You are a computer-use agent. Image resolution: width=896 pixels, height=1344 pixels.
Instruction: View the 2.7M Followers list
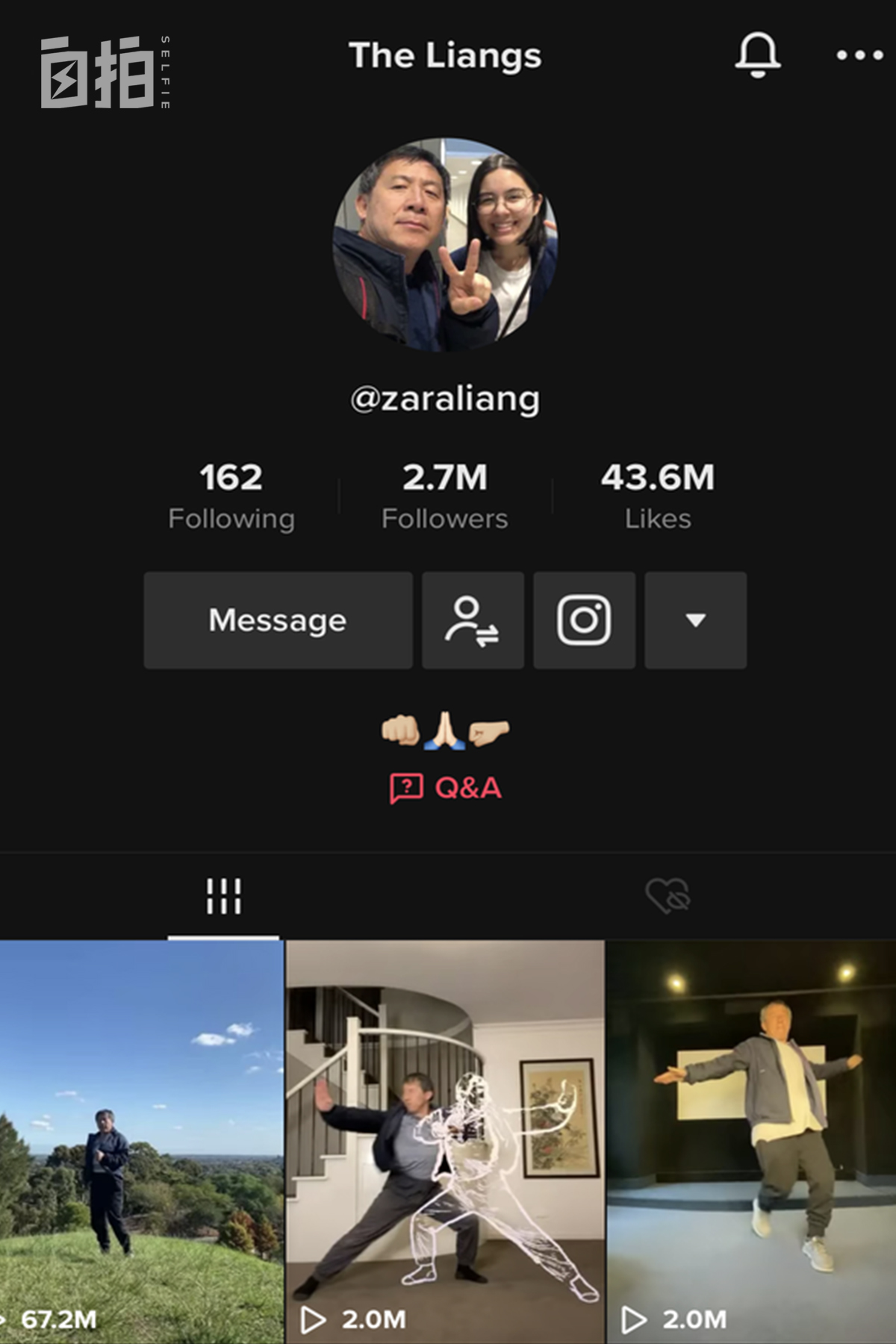[x=445, y=496]
